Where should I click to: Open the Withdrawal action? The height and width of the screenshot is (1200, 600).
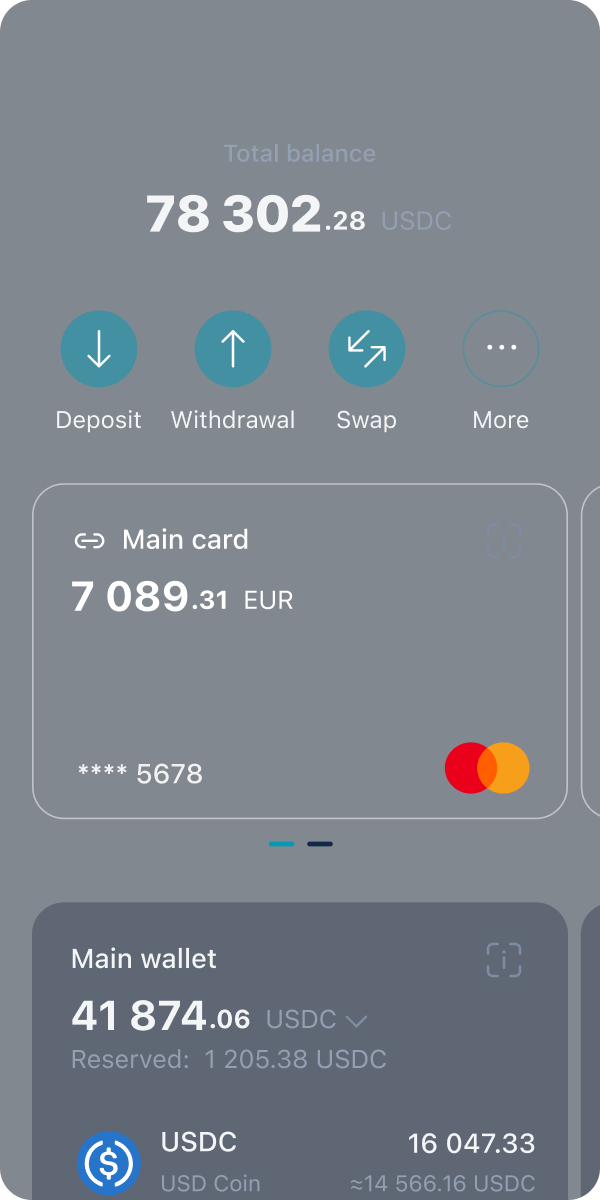233,349
